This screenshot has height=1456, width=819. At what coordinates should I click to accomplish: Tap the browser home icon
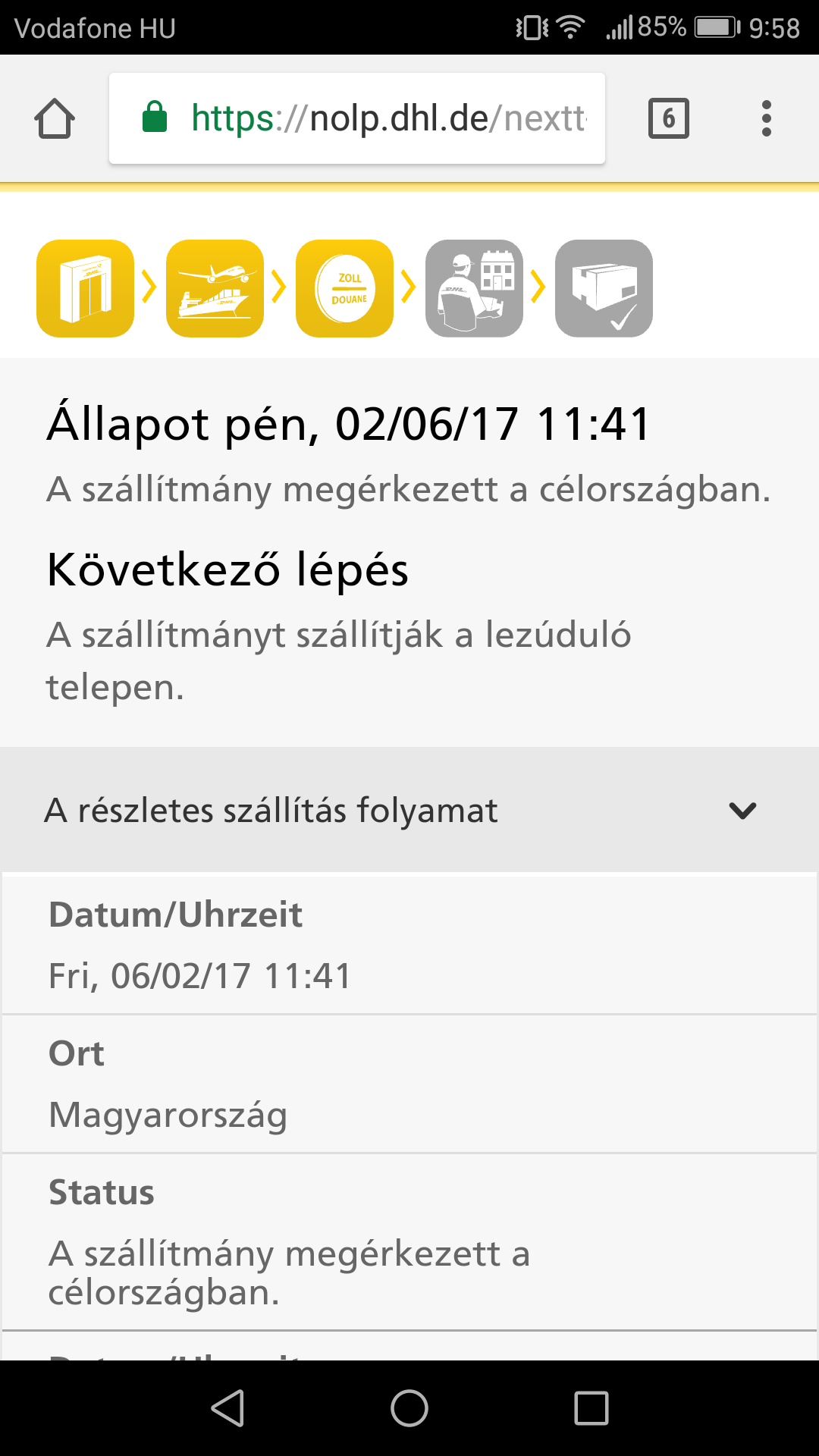coord(55,118)
